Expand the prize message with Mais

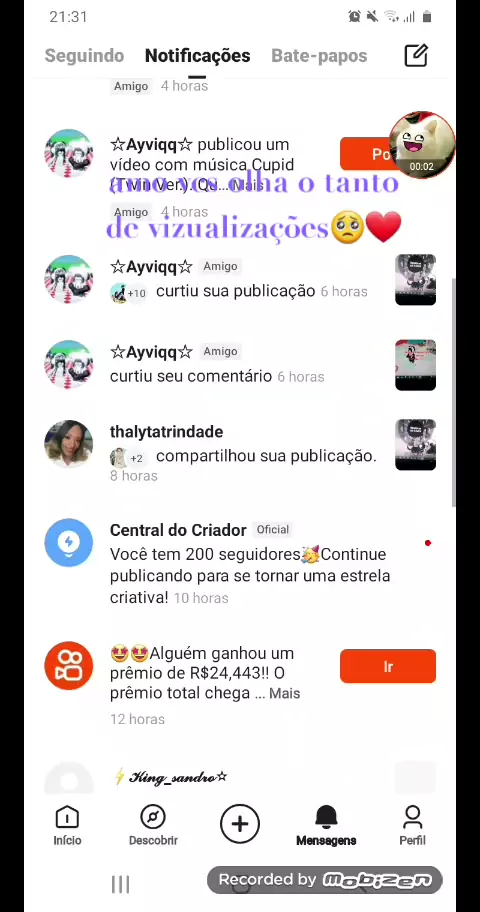[285, 693]
